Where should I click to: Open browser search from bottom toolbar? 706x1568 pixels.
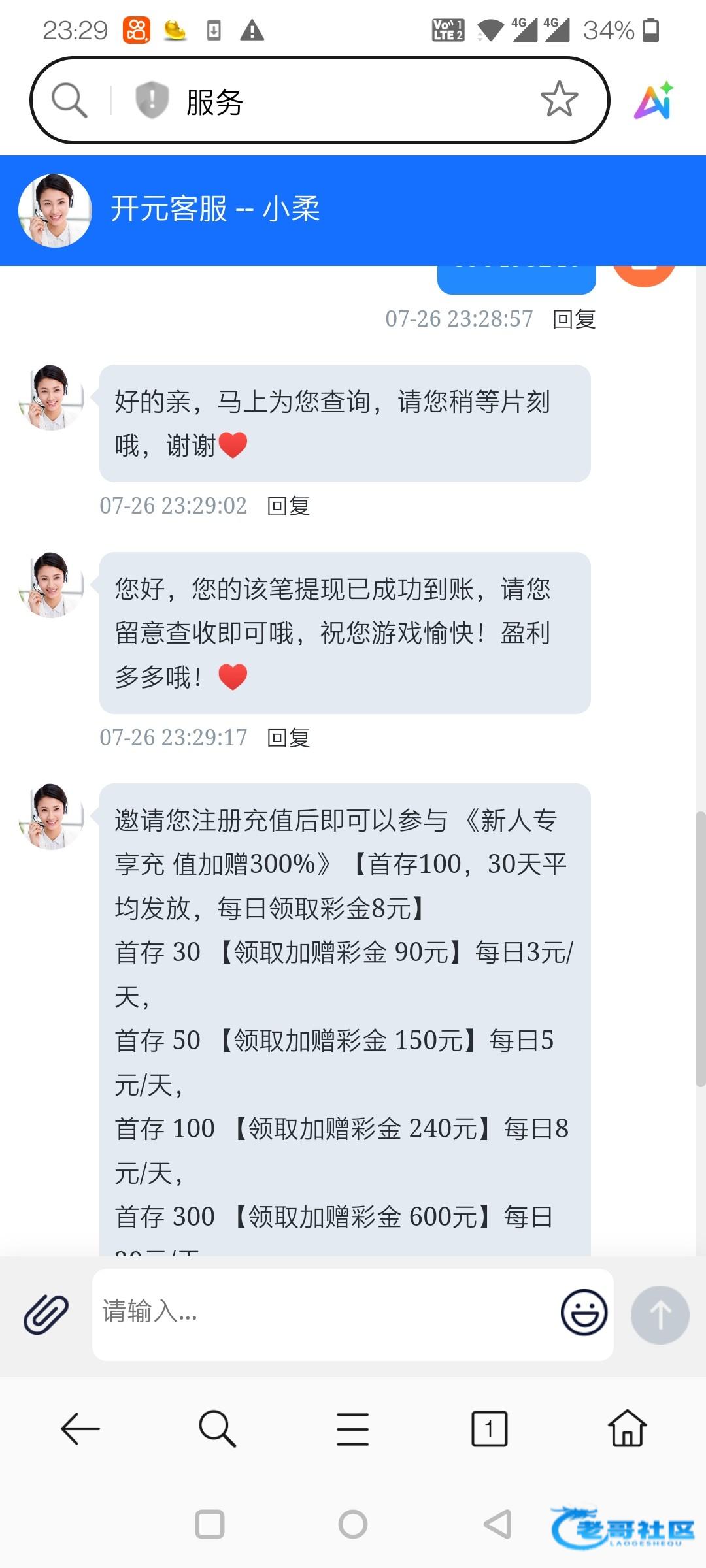tap(217, 1429)
